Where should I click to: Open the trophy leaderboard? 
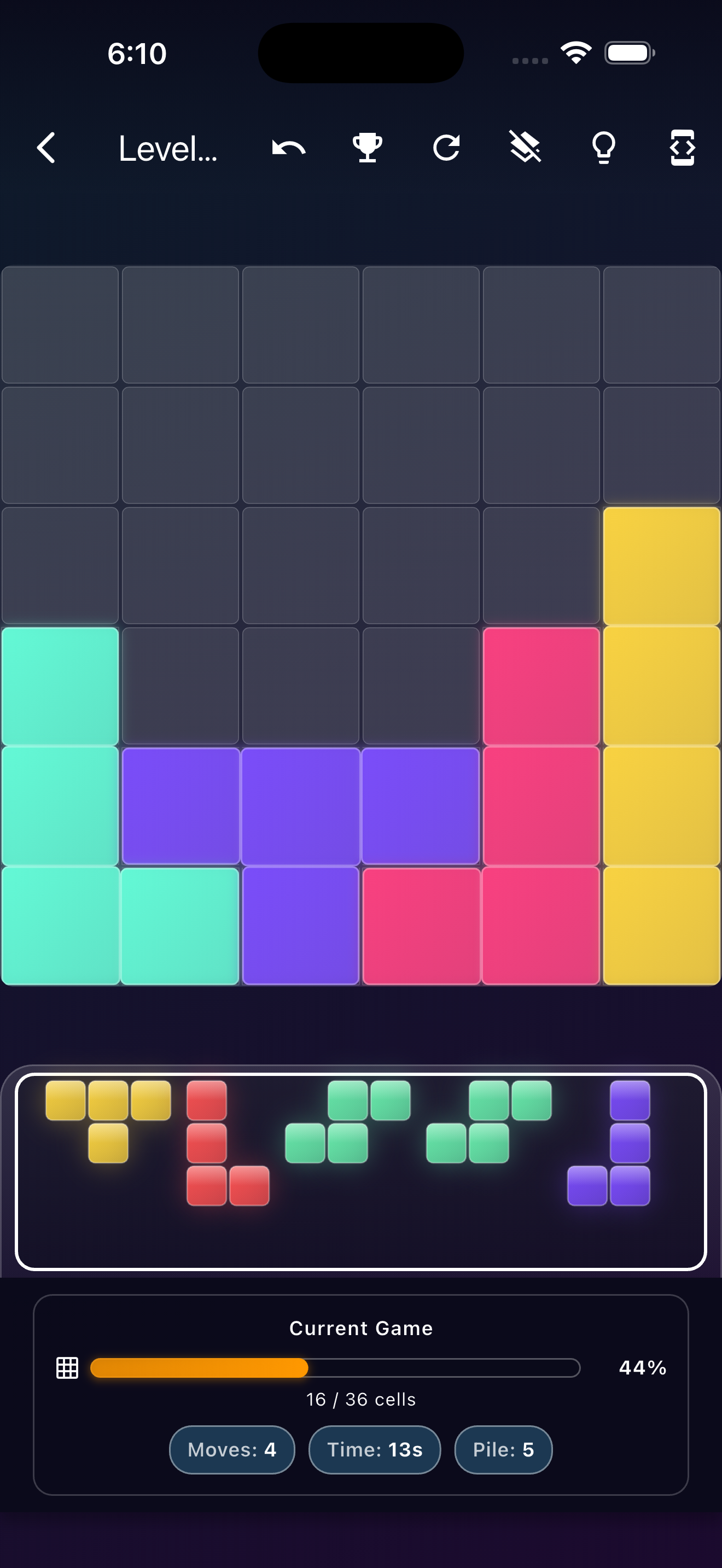click(368, 148)
